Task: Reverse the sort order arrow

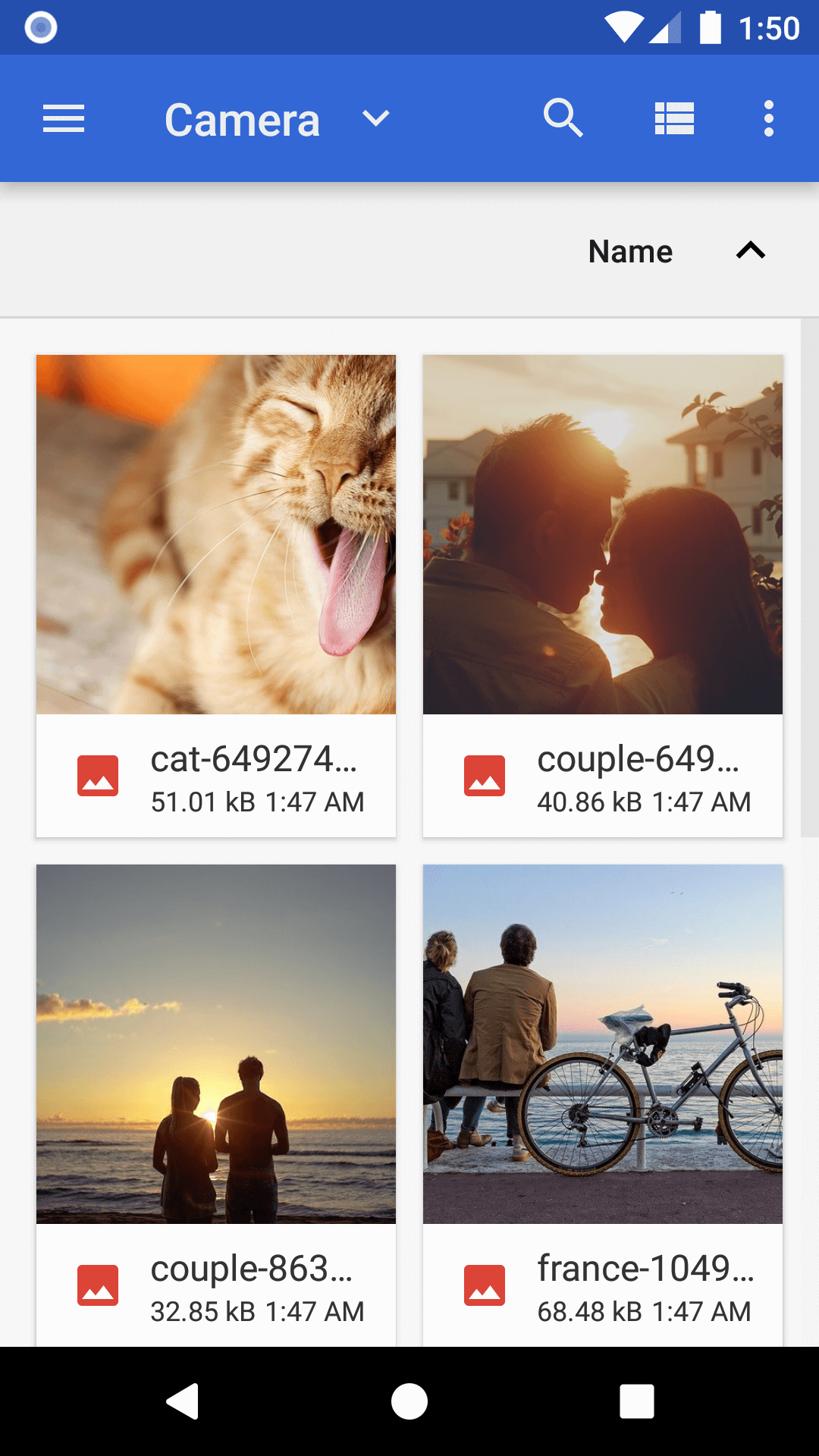Action: [x=751, y=251]
